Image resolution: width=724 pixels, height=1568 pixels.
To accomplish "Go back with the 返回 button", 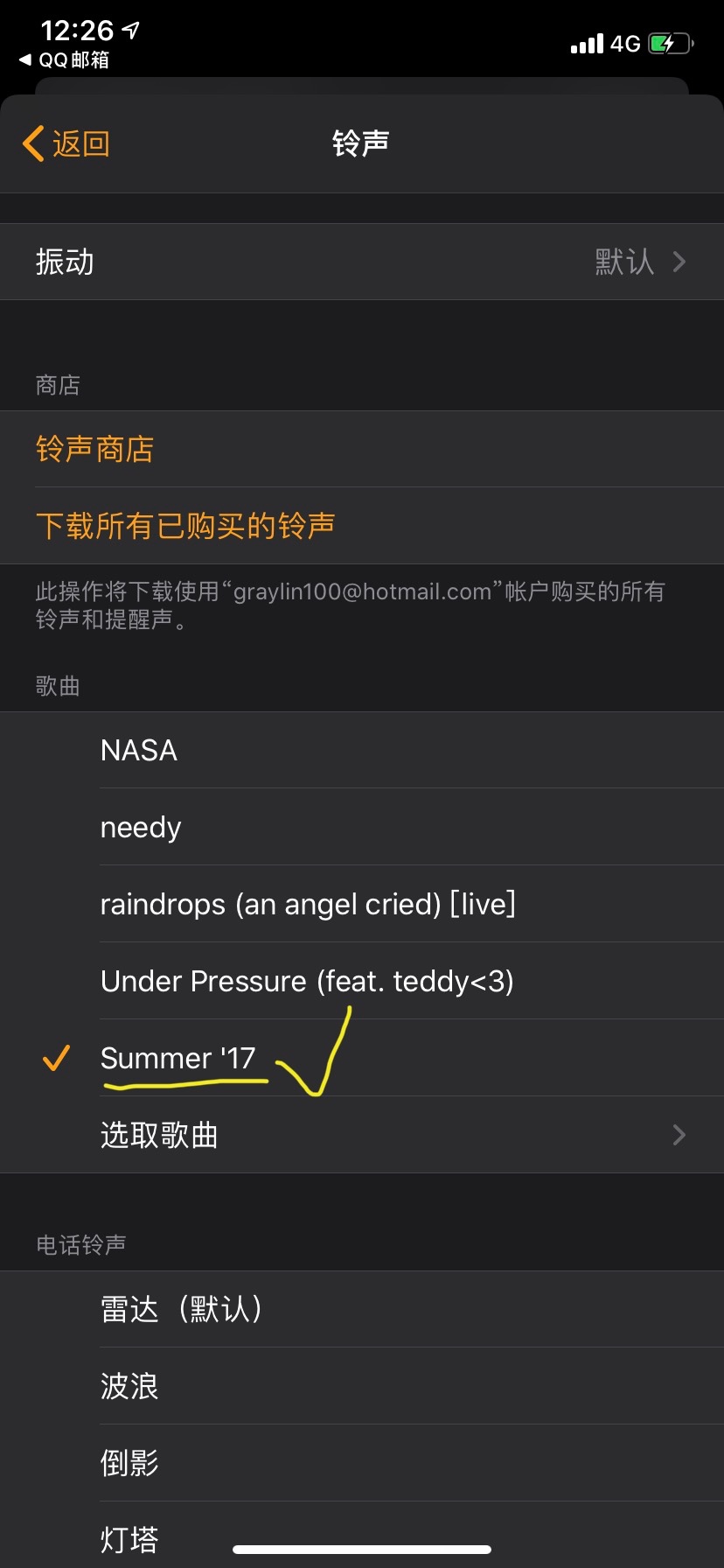I will (66, 143).
